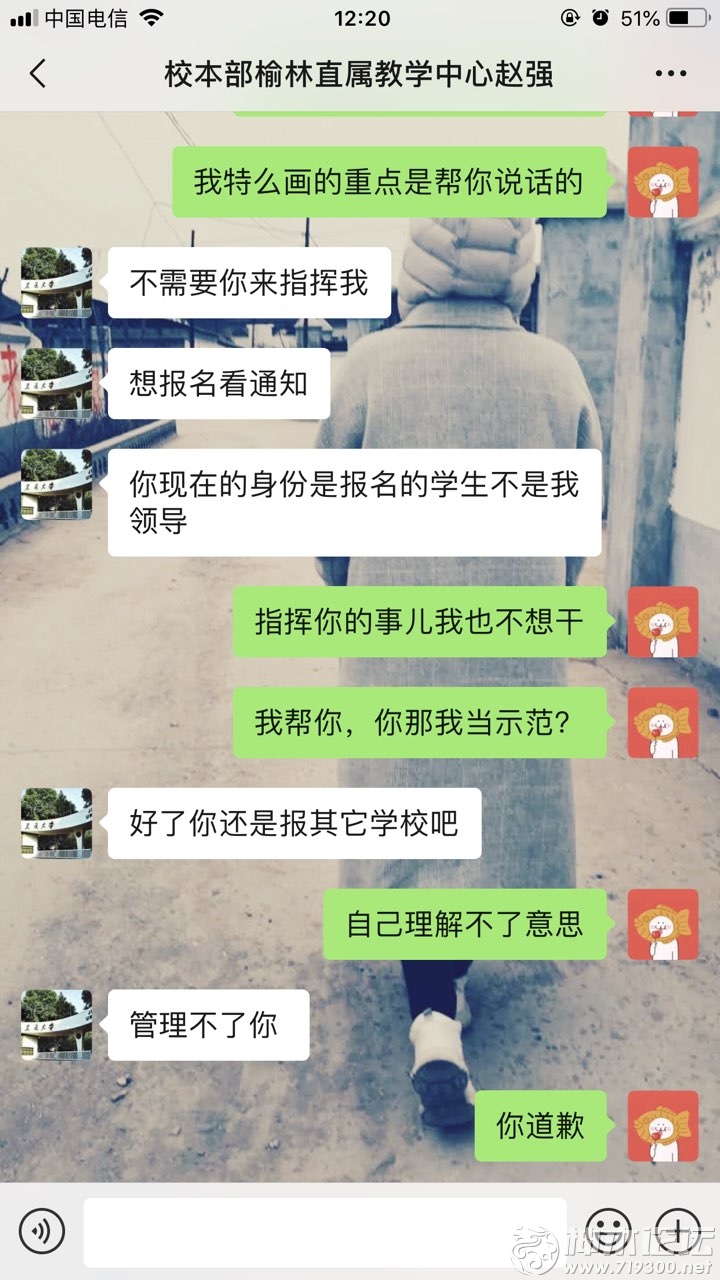Open my avatar beside 你道歉
This screenshot has width=720, height=1280.
pyautogui.click(x=662, y=1126)
